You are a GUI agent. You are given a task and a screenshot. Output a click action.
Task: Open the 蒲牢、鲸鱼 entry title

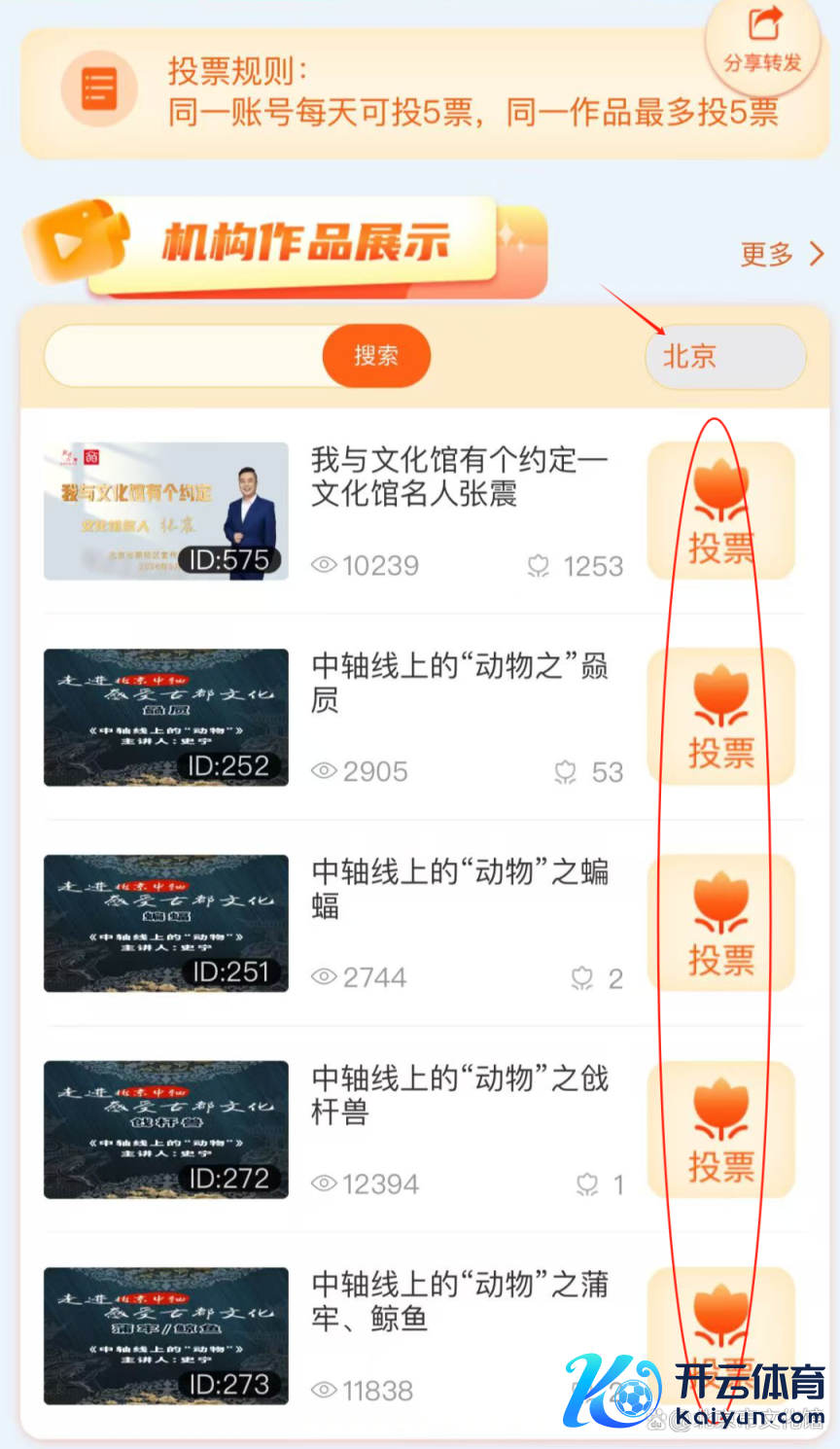click(x=459, y=1301)
